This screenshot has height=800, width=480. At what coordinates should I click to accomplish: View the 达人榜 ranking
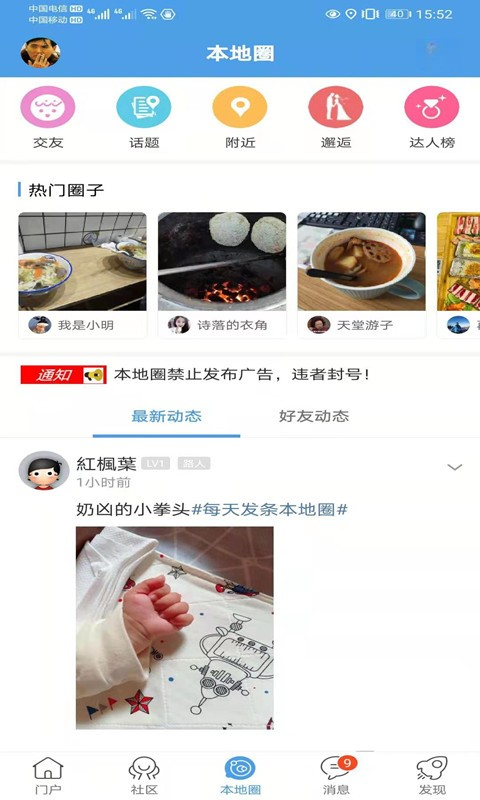(x=432, y=117)
